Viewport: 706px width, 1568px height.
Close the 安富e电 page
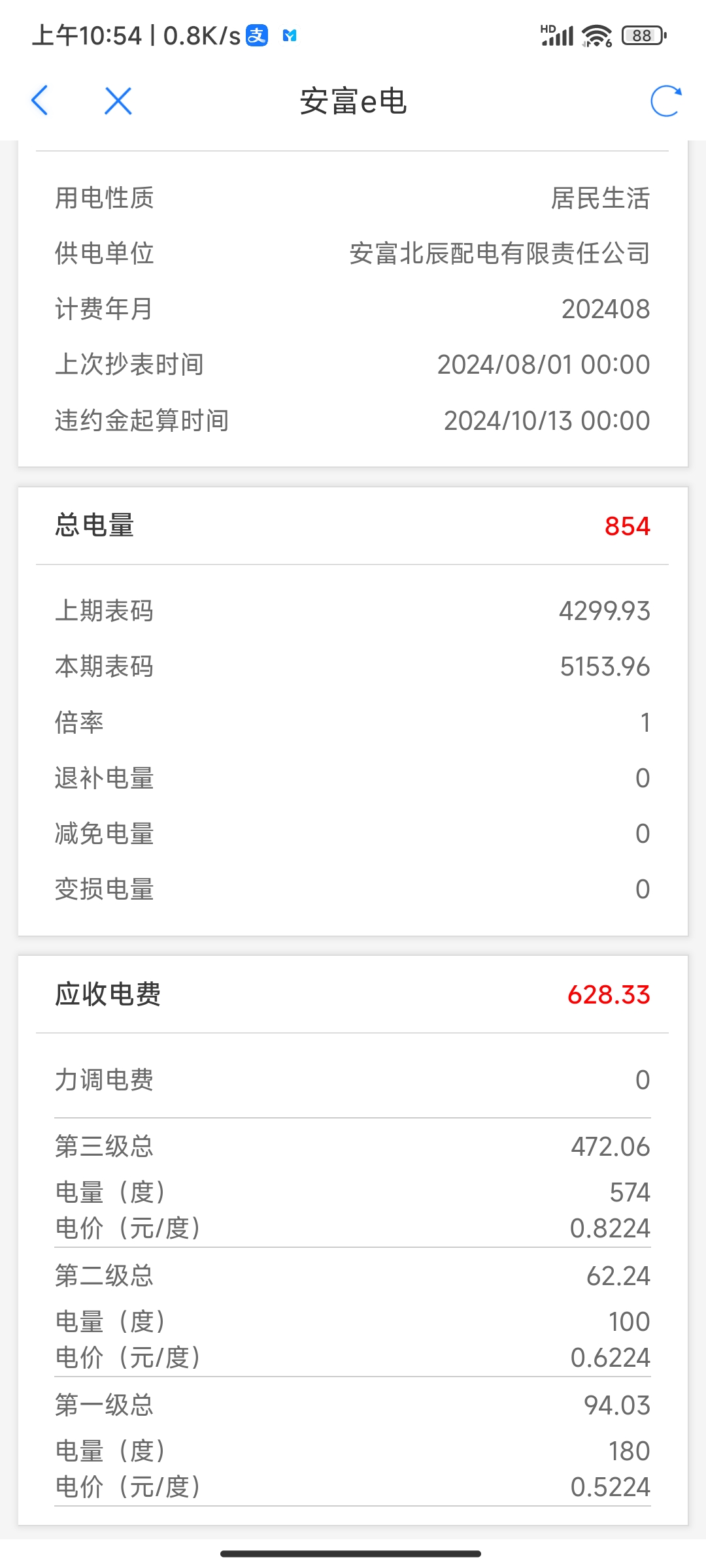(x=118, y=101)
